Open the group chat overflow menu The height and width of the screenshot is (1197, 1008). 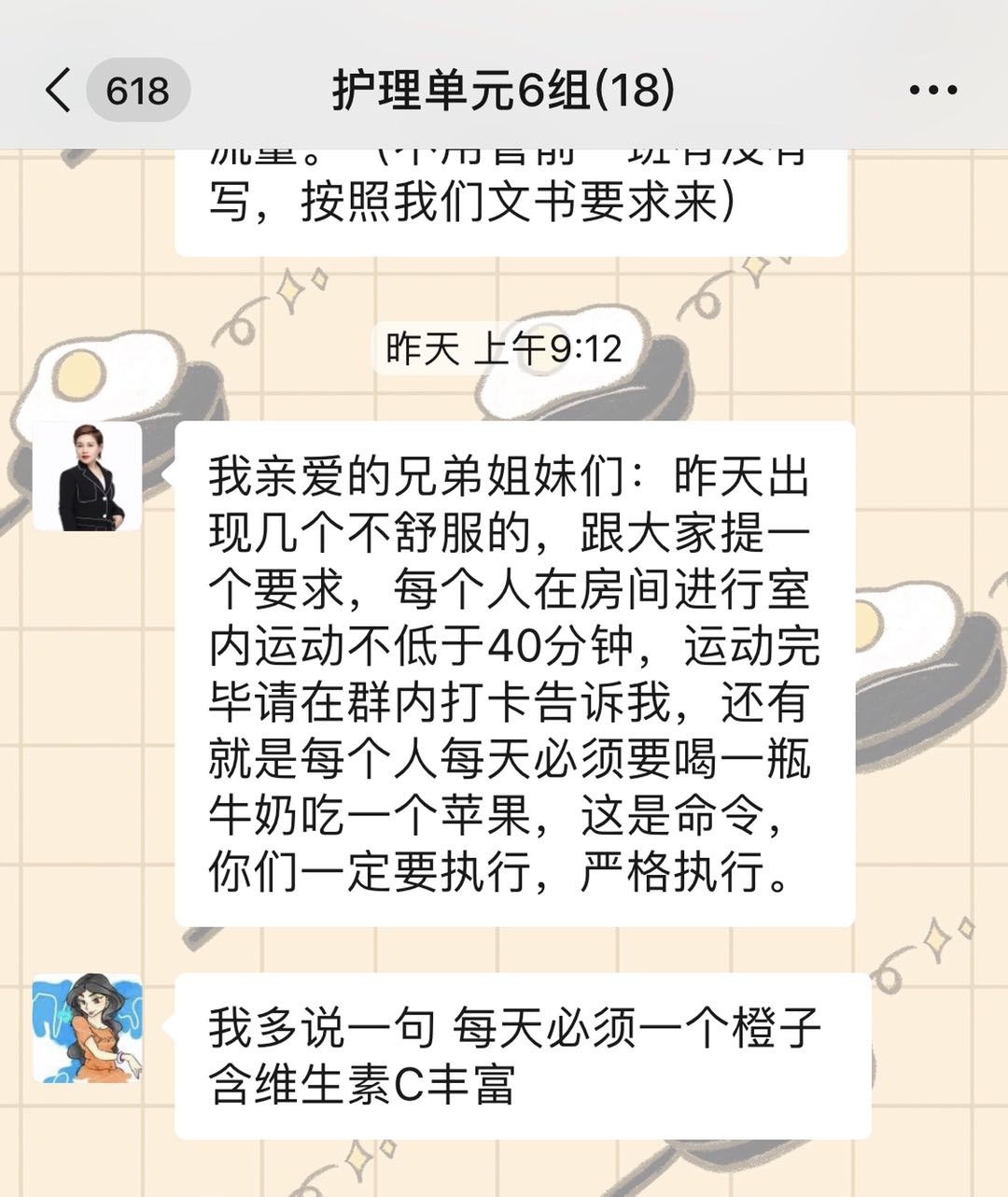[x=932, y=91]
